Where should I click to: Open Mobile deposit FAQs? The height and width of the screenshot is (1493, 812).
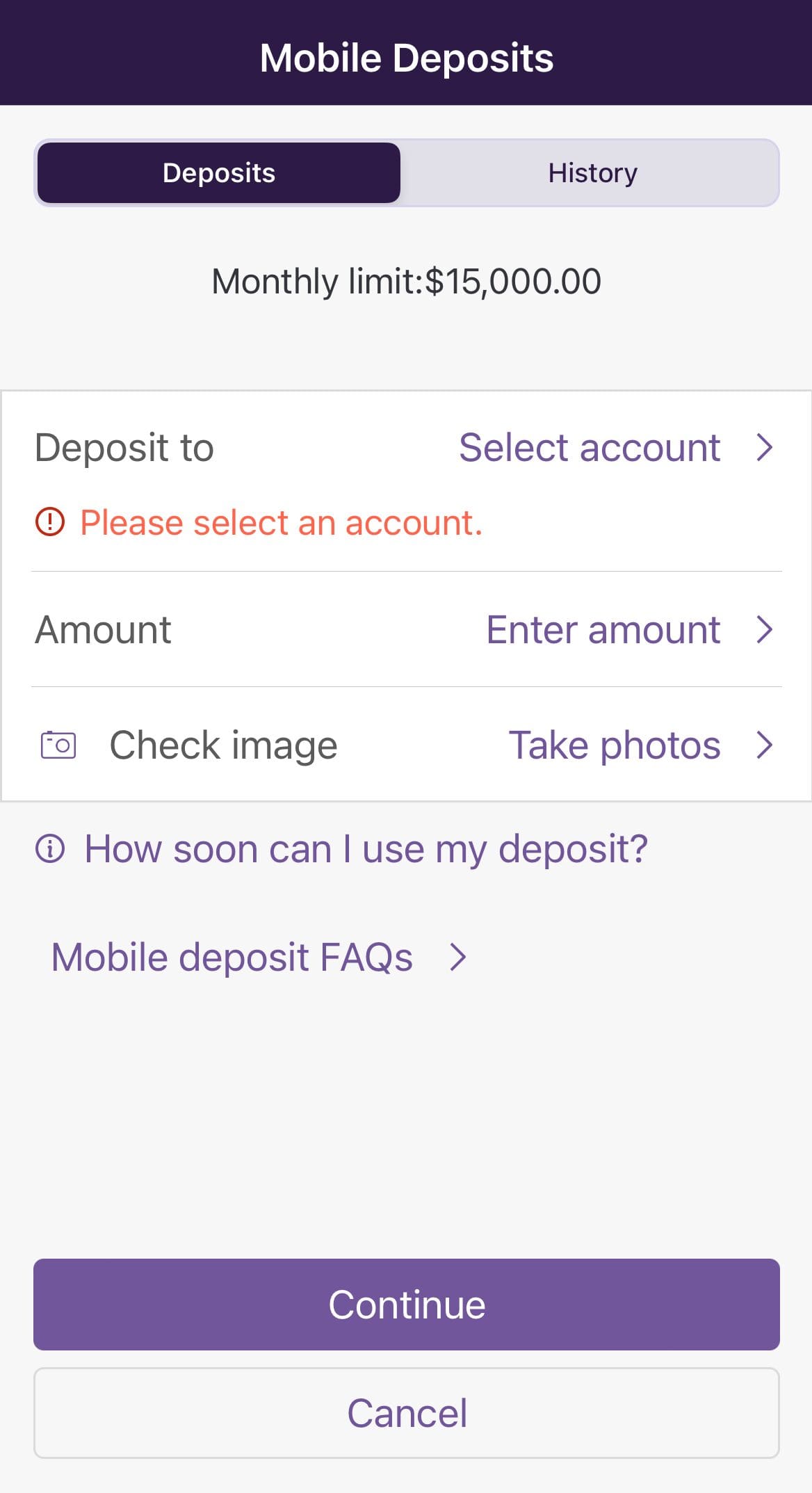point(232,958)
